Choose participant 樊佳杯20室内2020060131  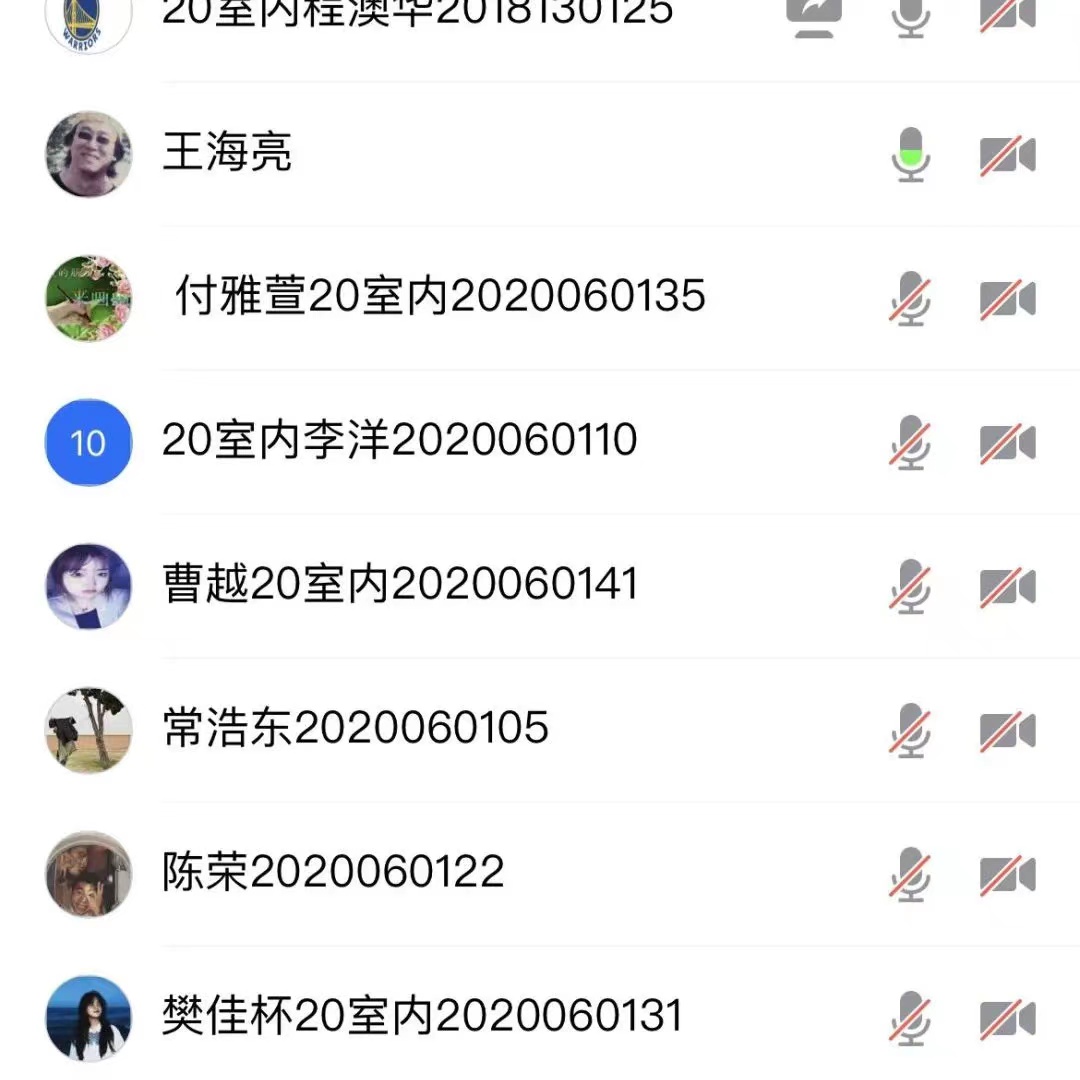422,1016
